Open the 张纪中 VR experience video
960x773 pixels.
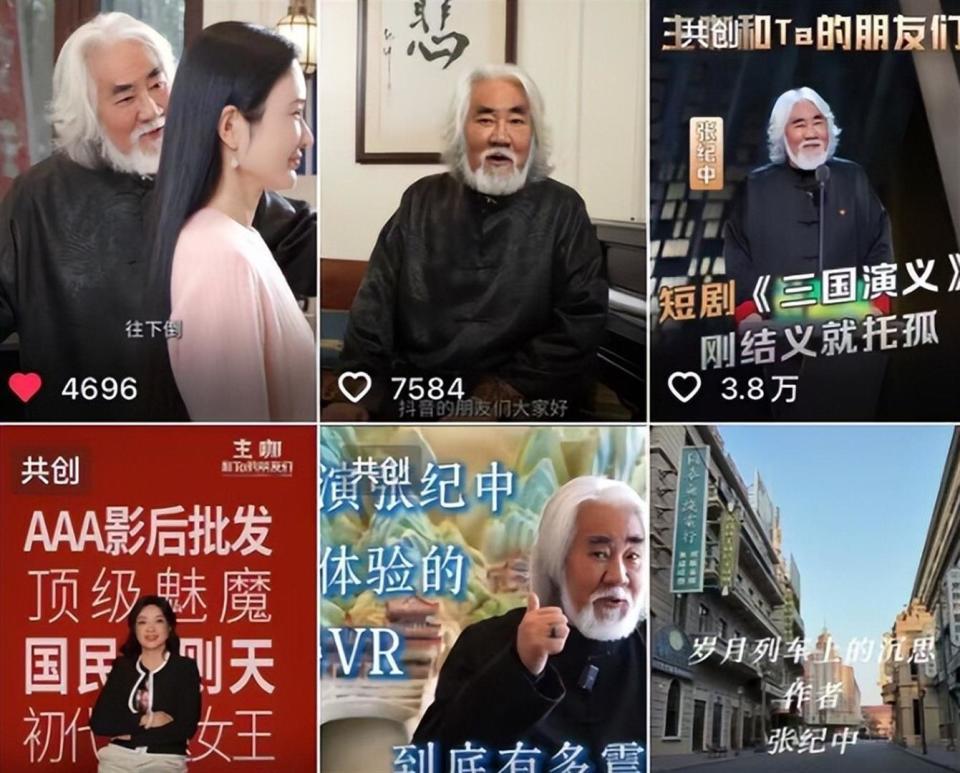(x=483, y=600)
